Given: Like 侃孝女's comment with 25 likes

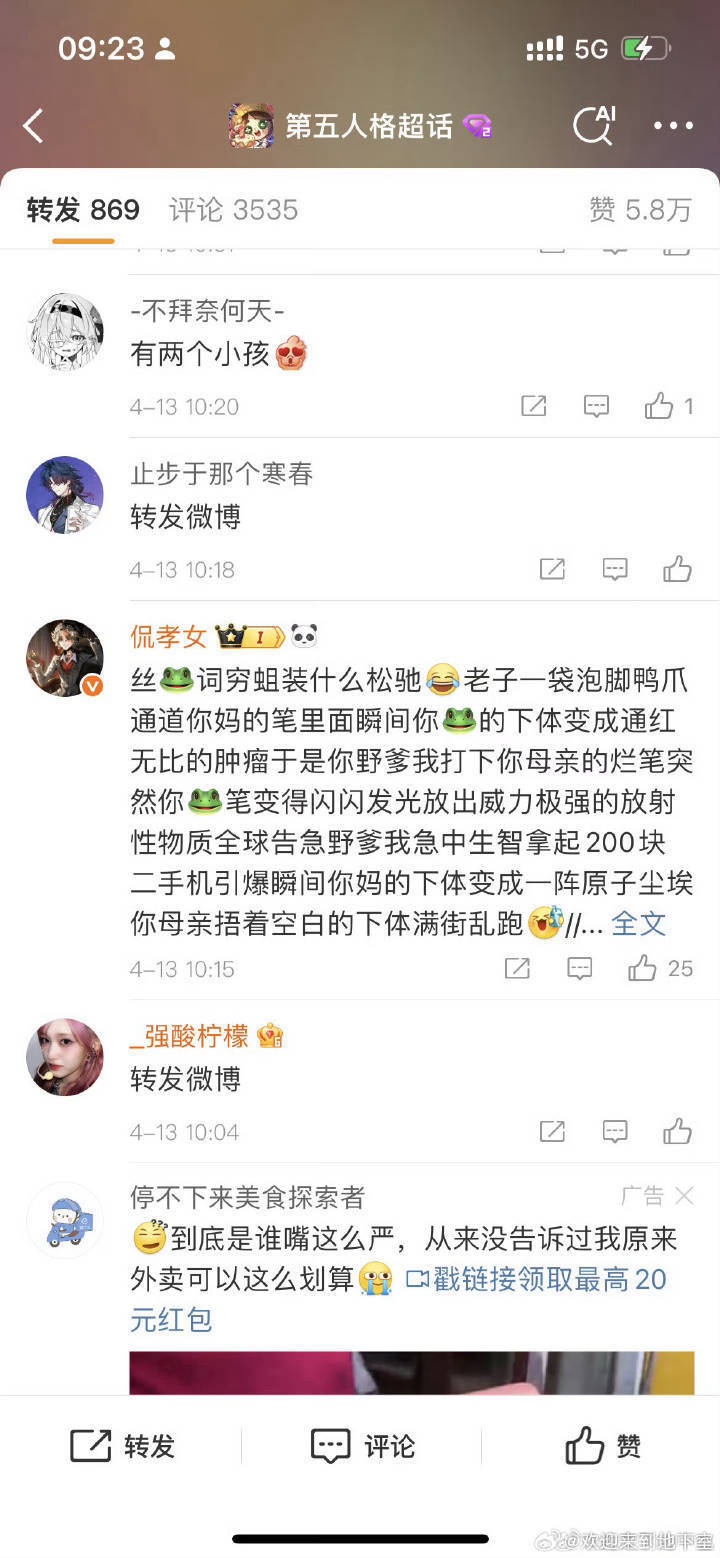Looking at the screenshot, I should pyautogui.click(x=660, y=968).
